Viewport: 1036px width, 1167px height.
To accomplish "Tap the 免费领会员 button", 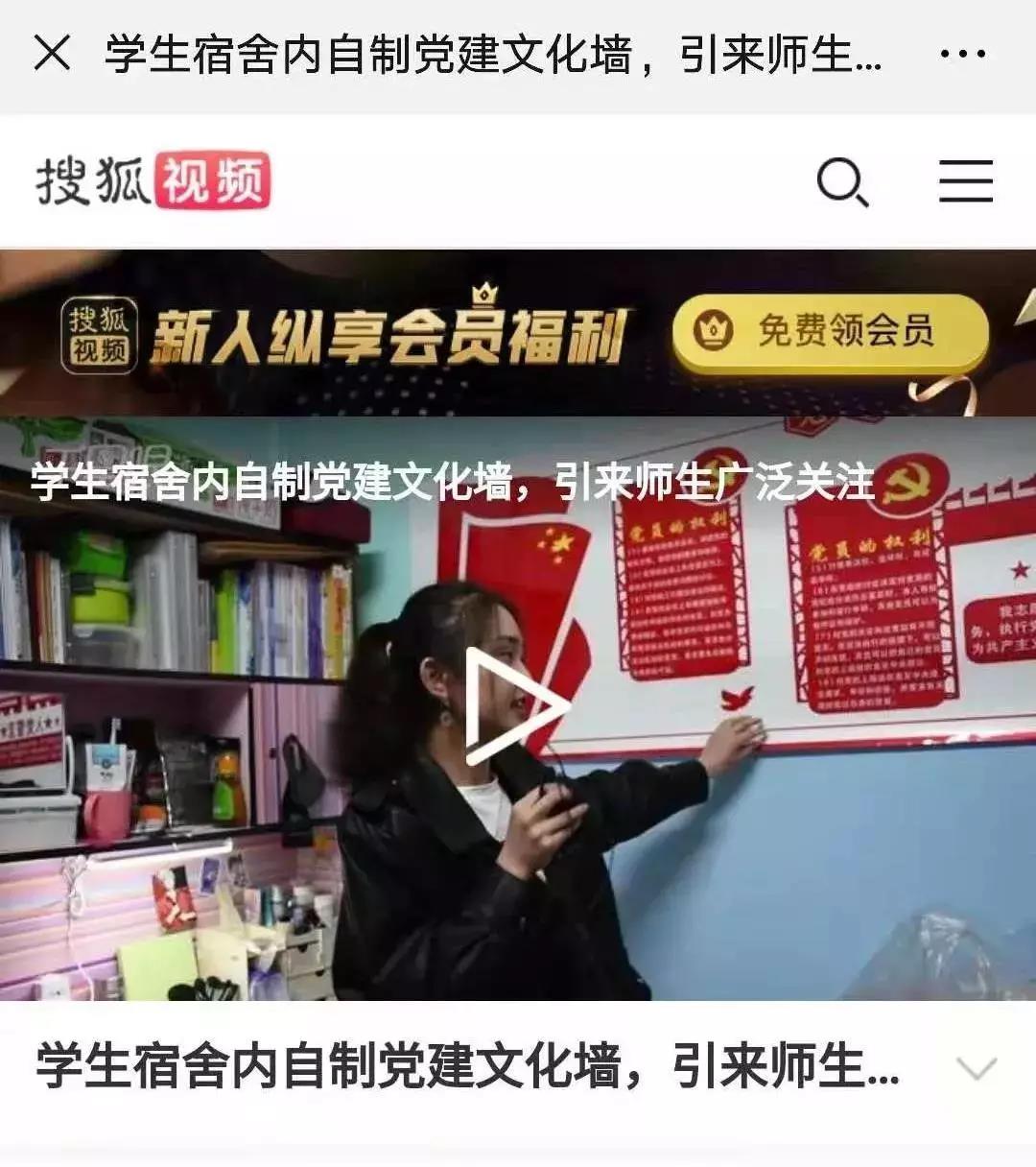I will coord(830,332).
